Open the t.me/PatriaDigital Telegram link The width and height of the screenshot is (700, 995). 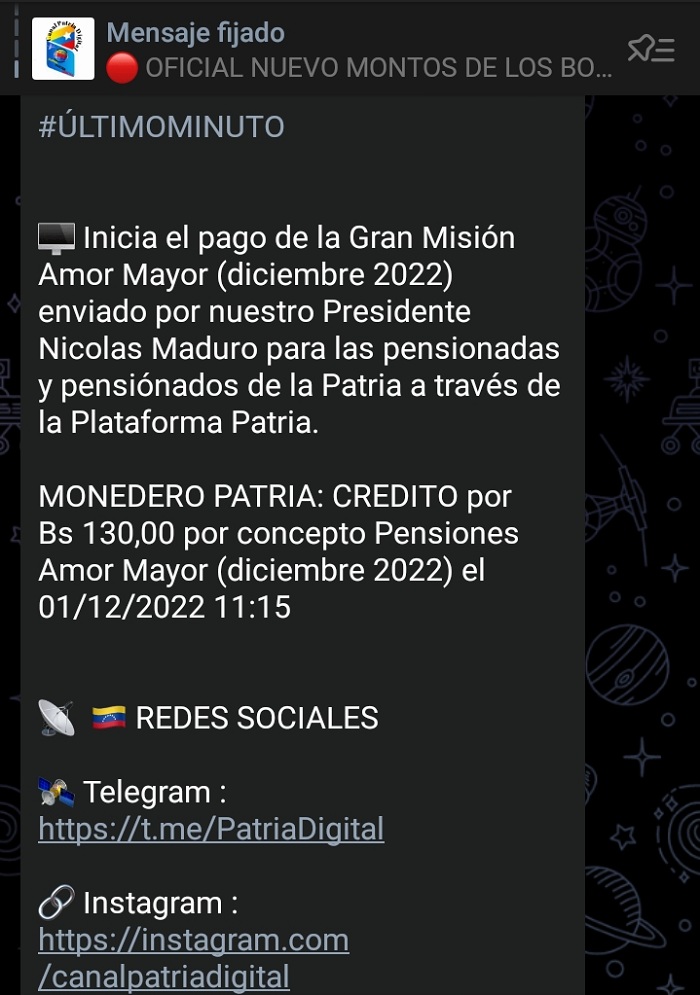point(211,829)
